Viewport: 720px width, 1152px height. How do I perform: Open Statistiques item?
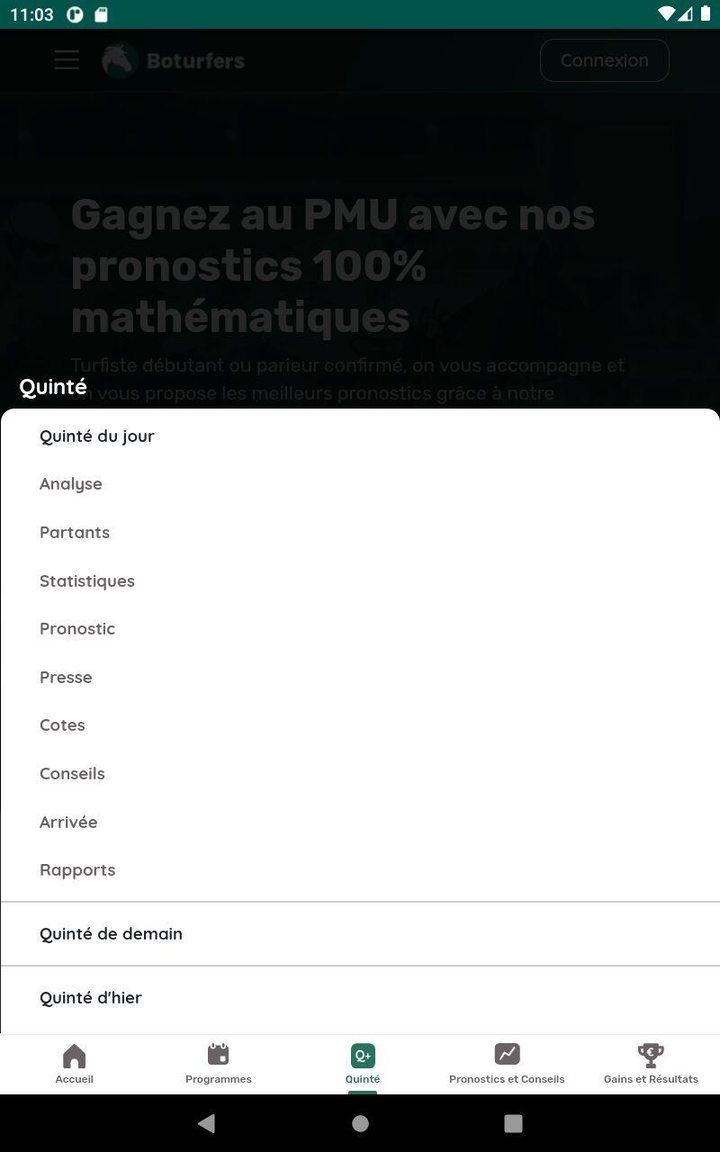87,581
